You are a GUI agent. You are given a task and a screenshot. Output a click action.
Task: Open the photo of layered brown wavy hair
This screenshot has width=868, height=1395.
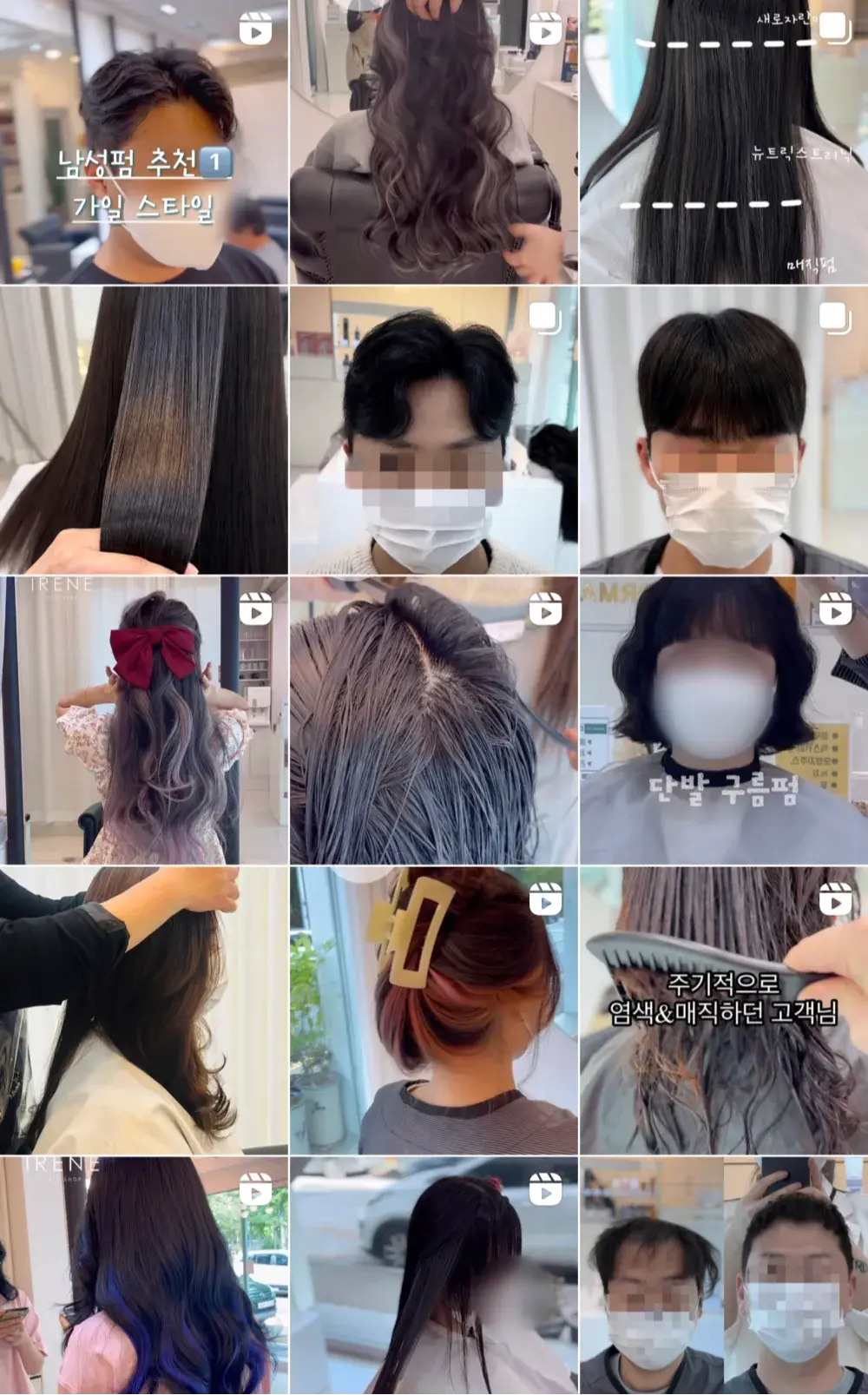(x=143, y=1010)
